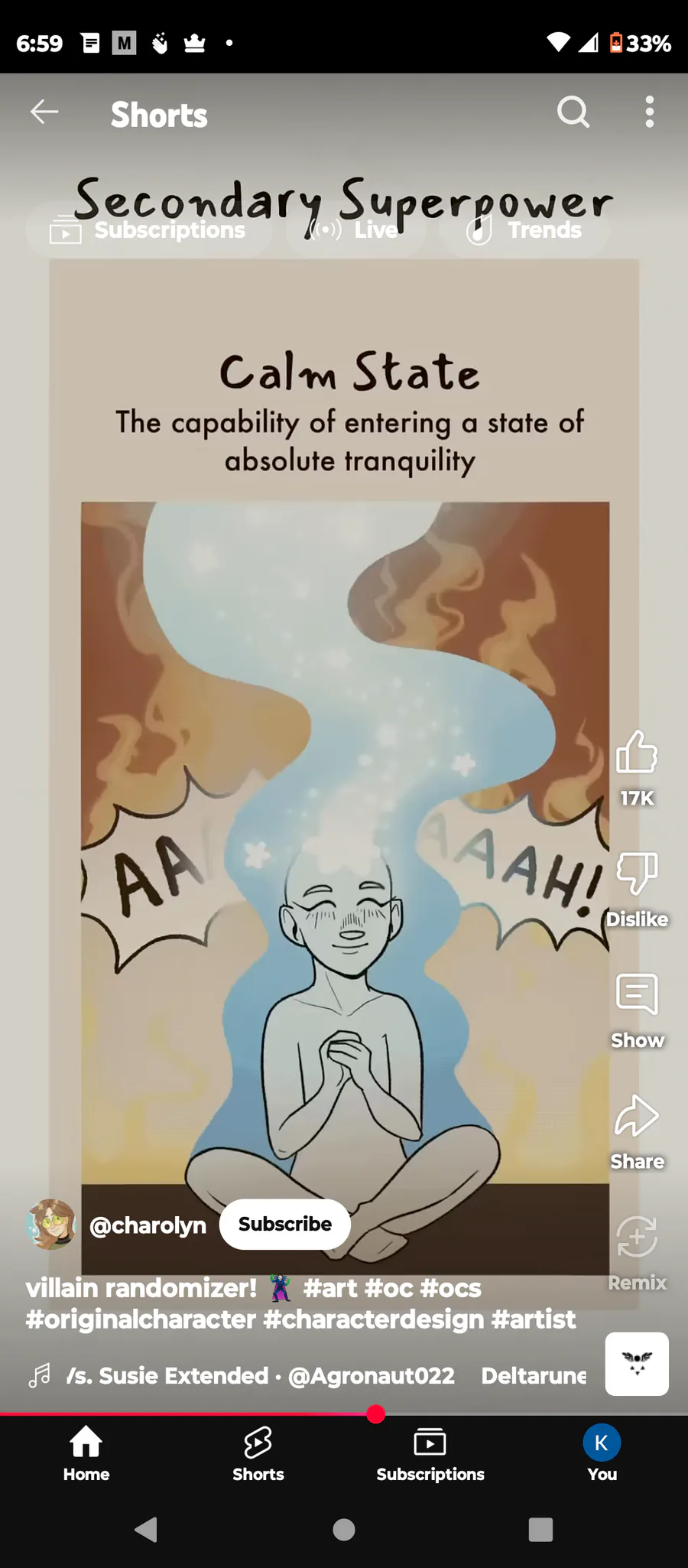
Task: Dislike this Short
Action: click(636, 874)
